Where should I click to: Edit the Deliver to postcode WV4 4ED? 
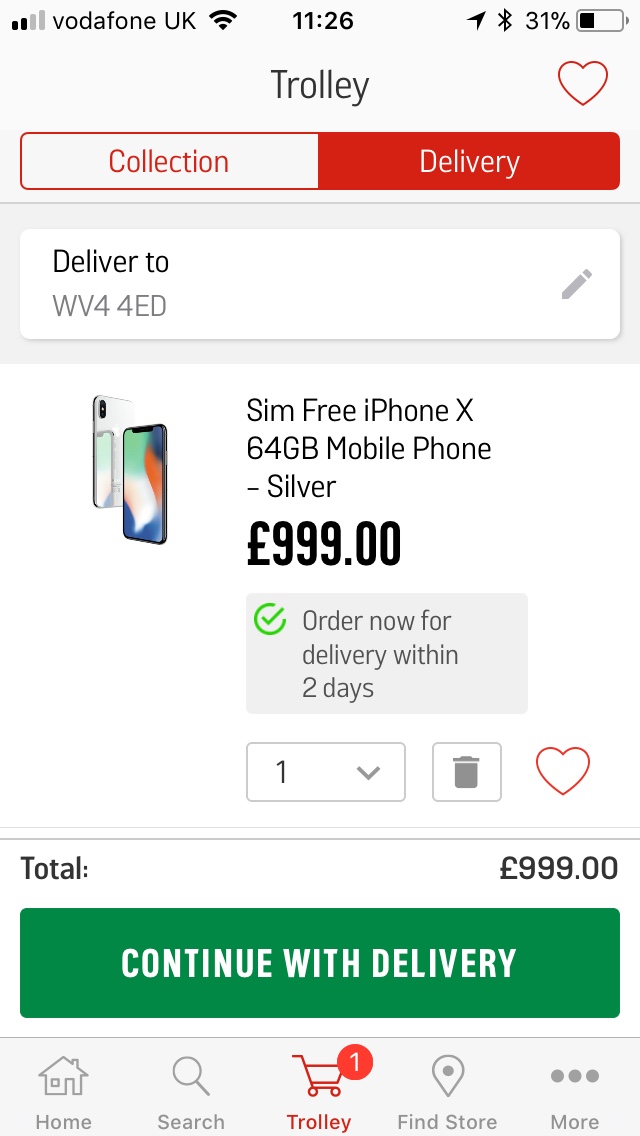tap(576, 284)
